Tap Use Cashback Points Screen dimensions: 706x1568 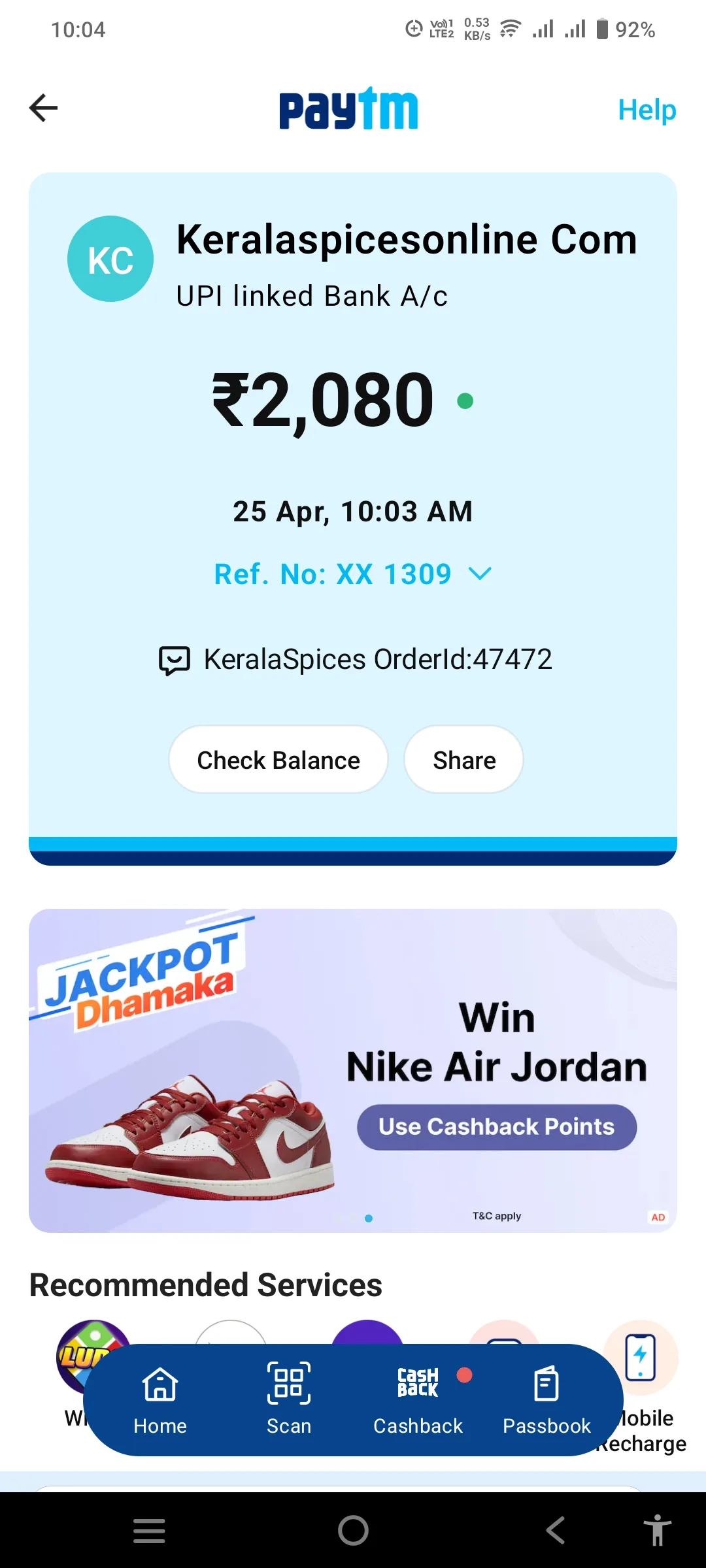point(497,1127)
